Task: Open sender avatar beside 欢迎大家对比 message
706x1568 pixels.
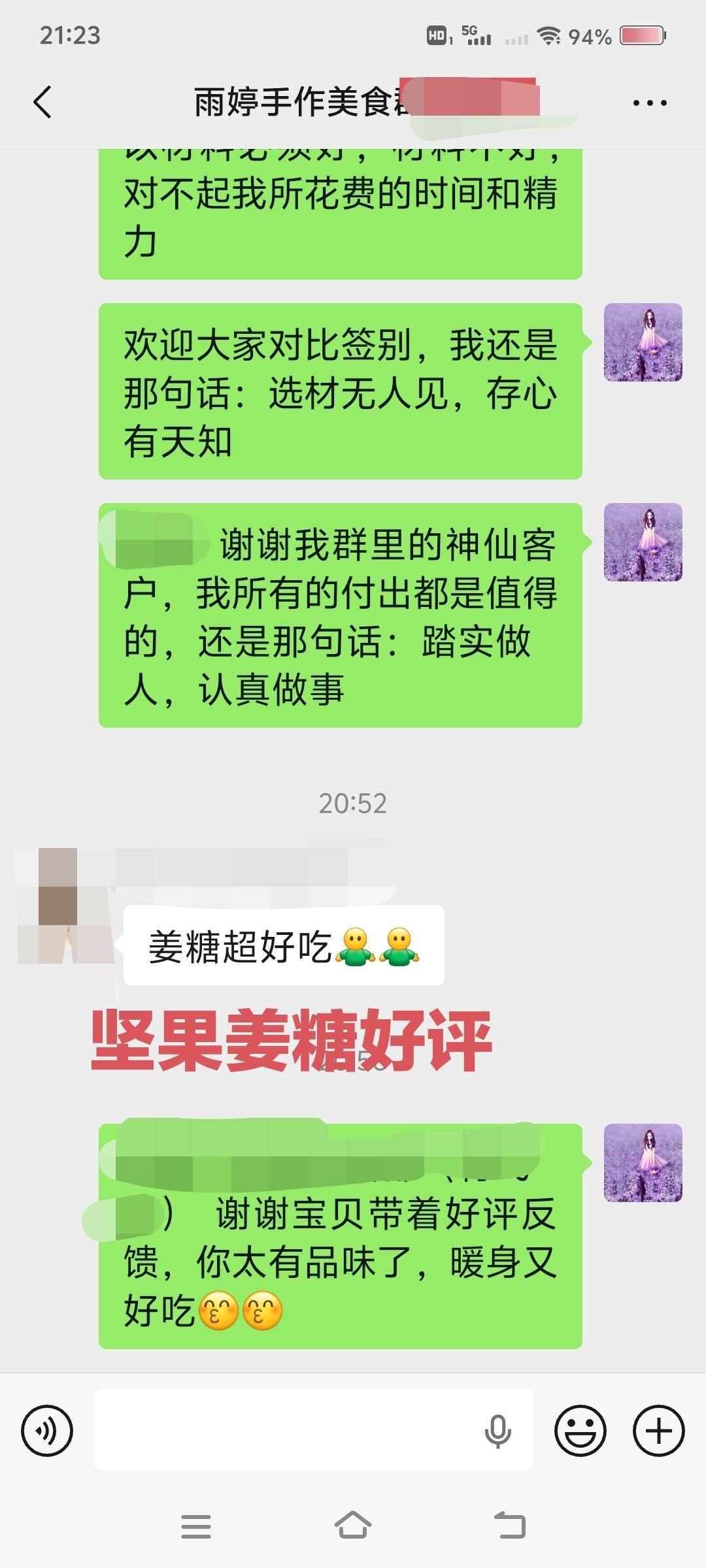Action: coord(643,342)
